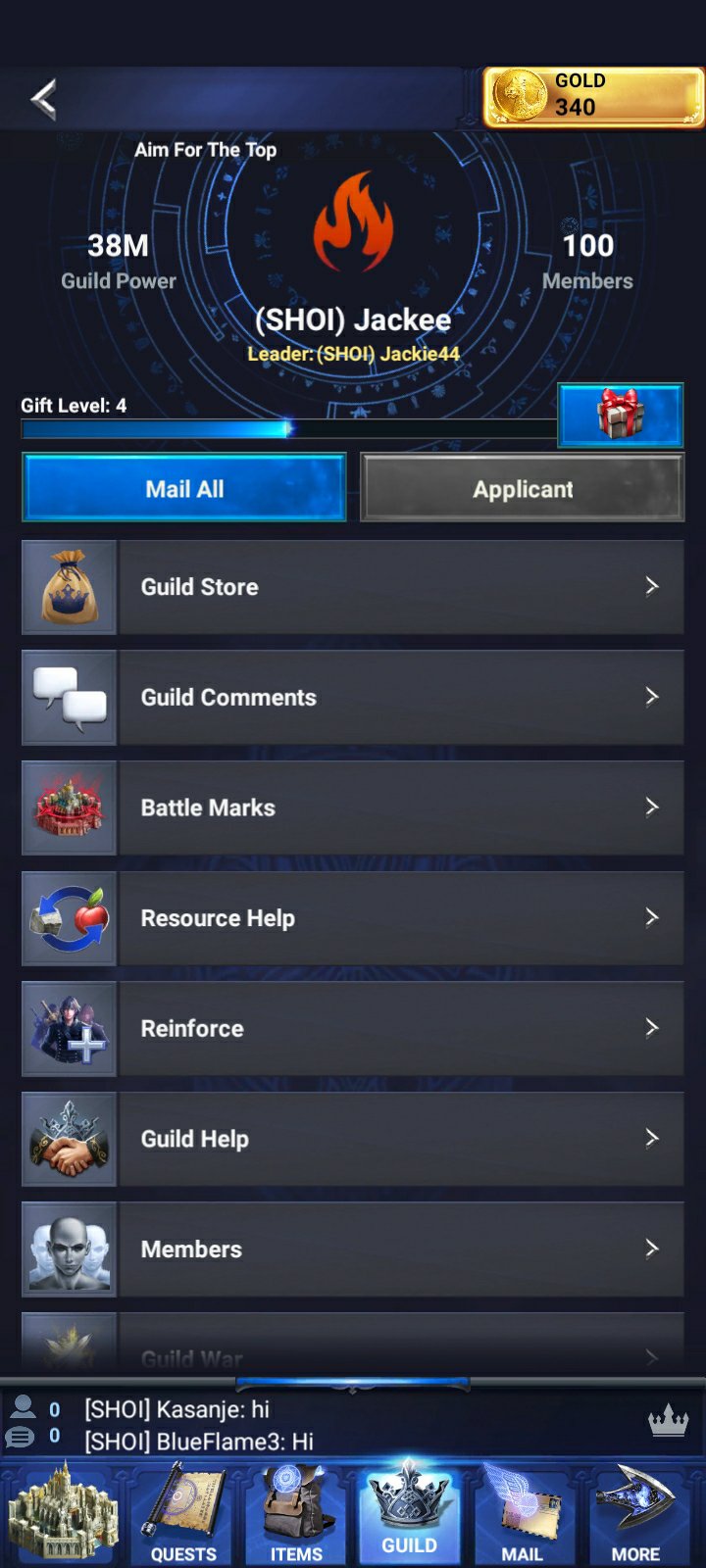Go back using the arrow icon
Viewport: 706px width, 1568px height.
click(43, 98)
